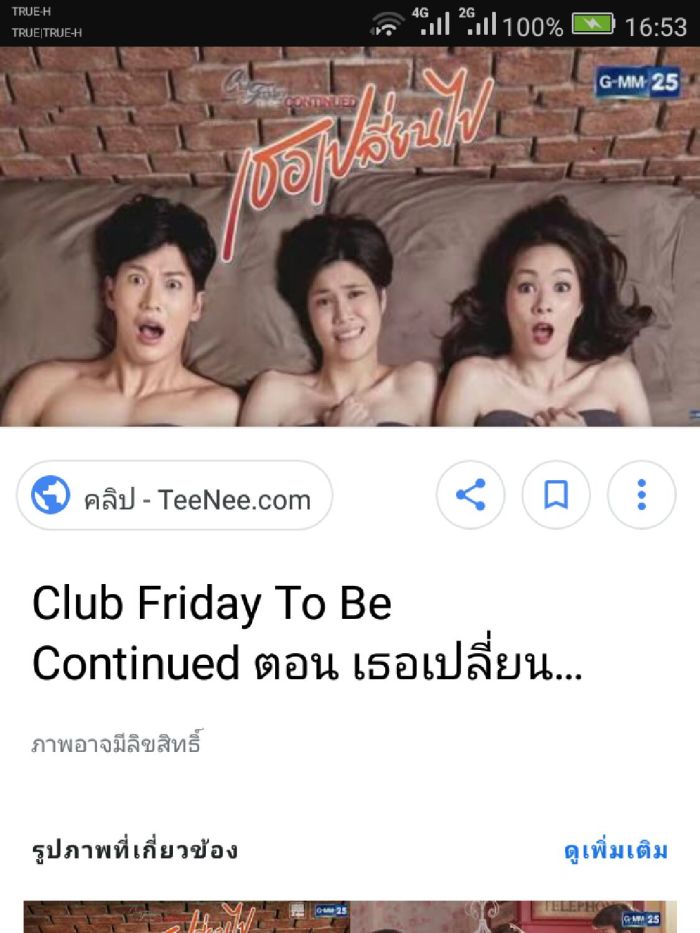Open the คลิป - TeeNee.com source chip
This screenshot has height=933, width=700.
point(175,496)
